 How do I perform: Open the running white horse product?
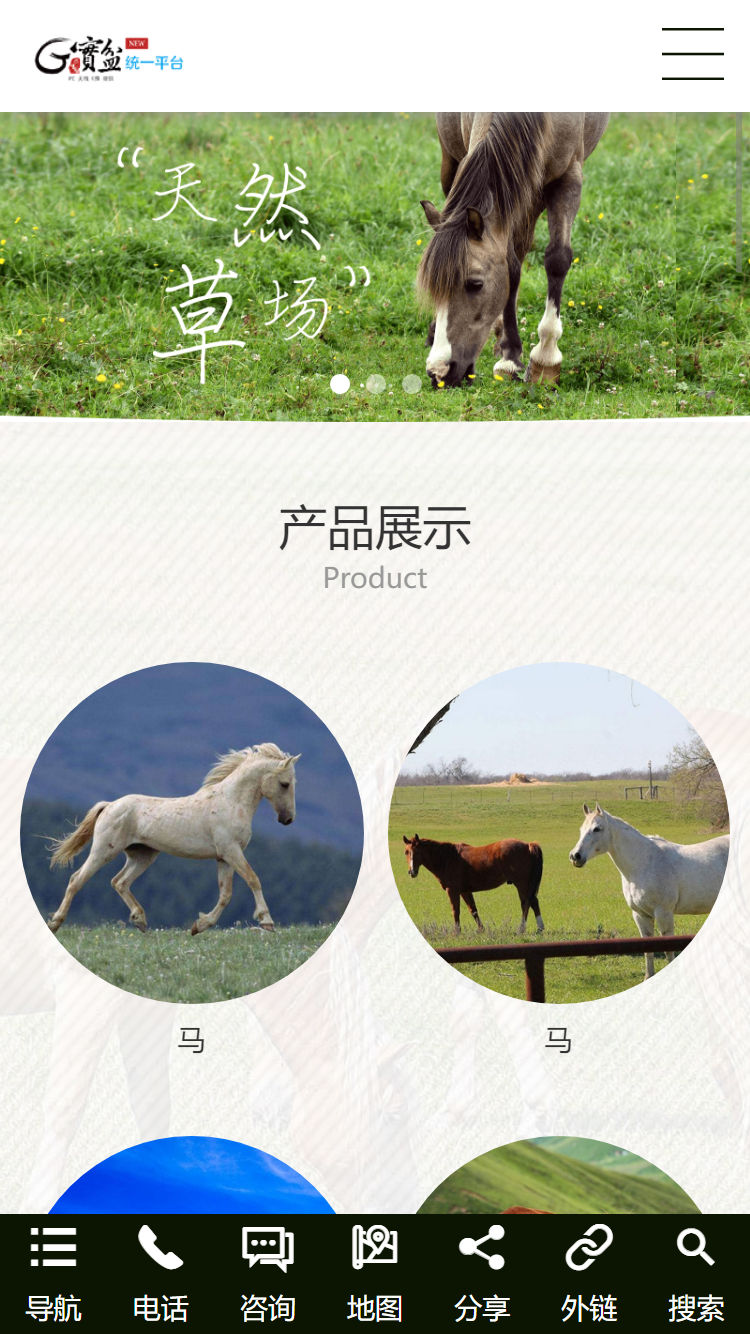[192, 832]
